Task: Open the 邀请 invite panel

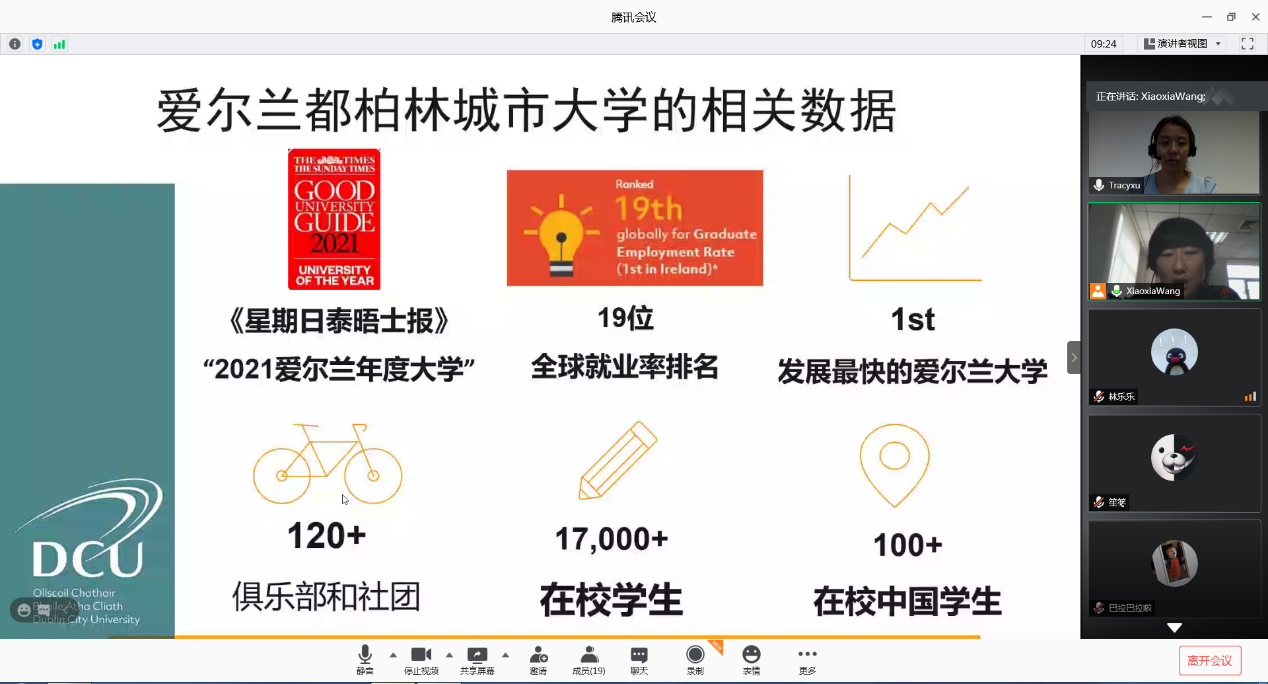Action: click(538, 658)
